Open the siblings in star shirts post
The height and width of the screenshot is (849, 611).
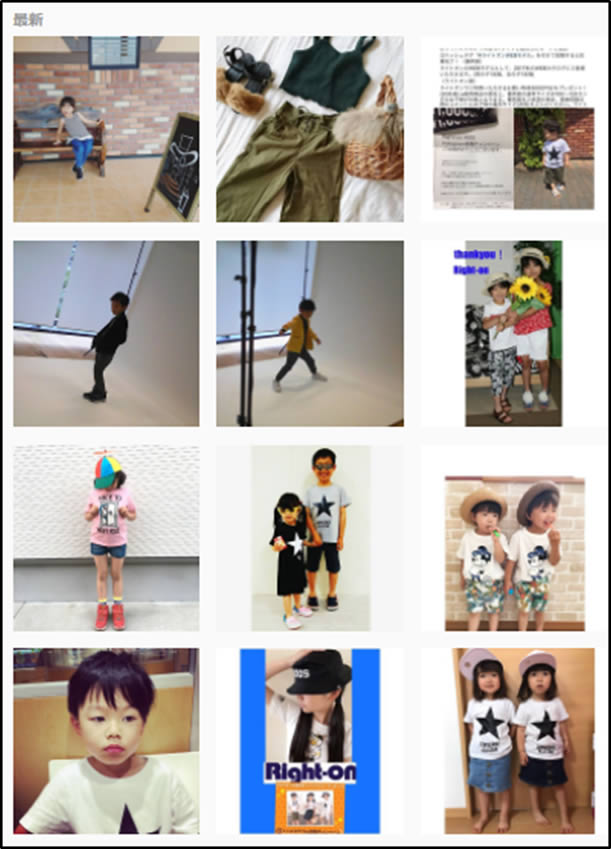310,538
